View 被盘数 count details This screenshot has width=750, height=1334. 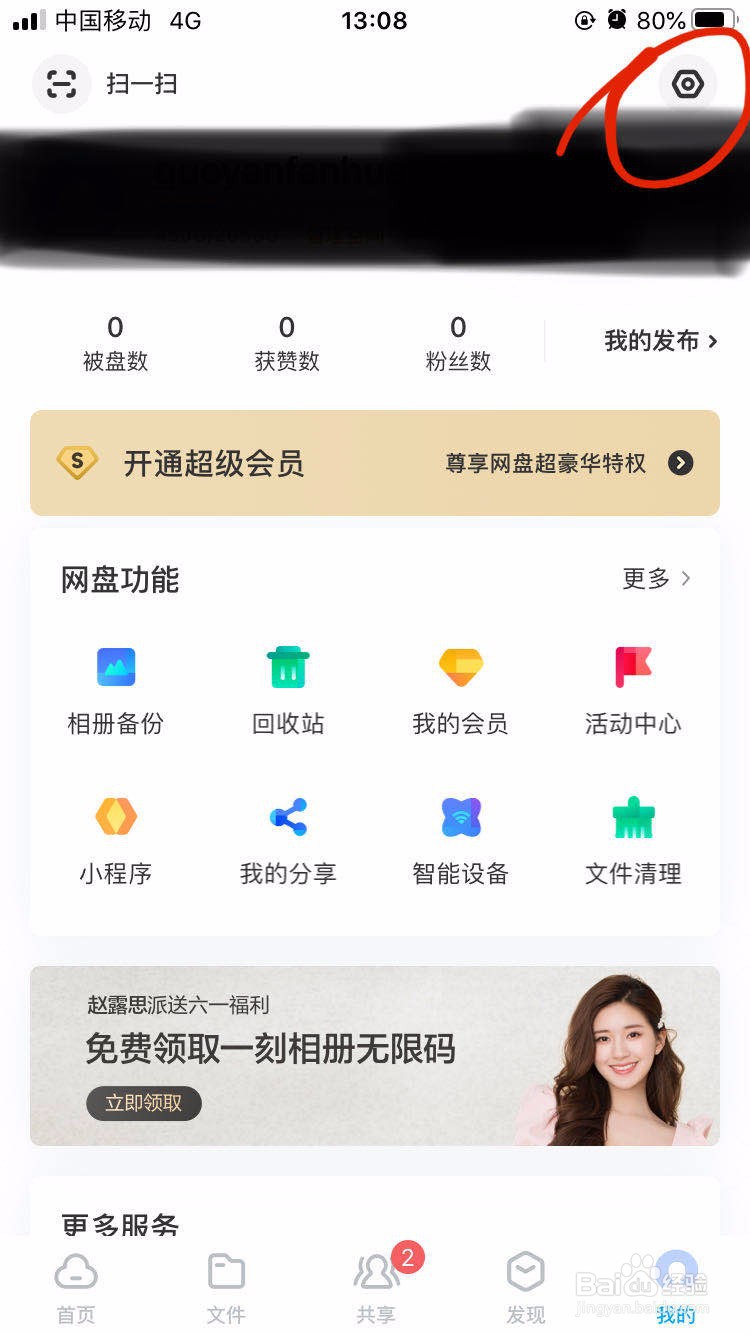click(x=115, y=340)
